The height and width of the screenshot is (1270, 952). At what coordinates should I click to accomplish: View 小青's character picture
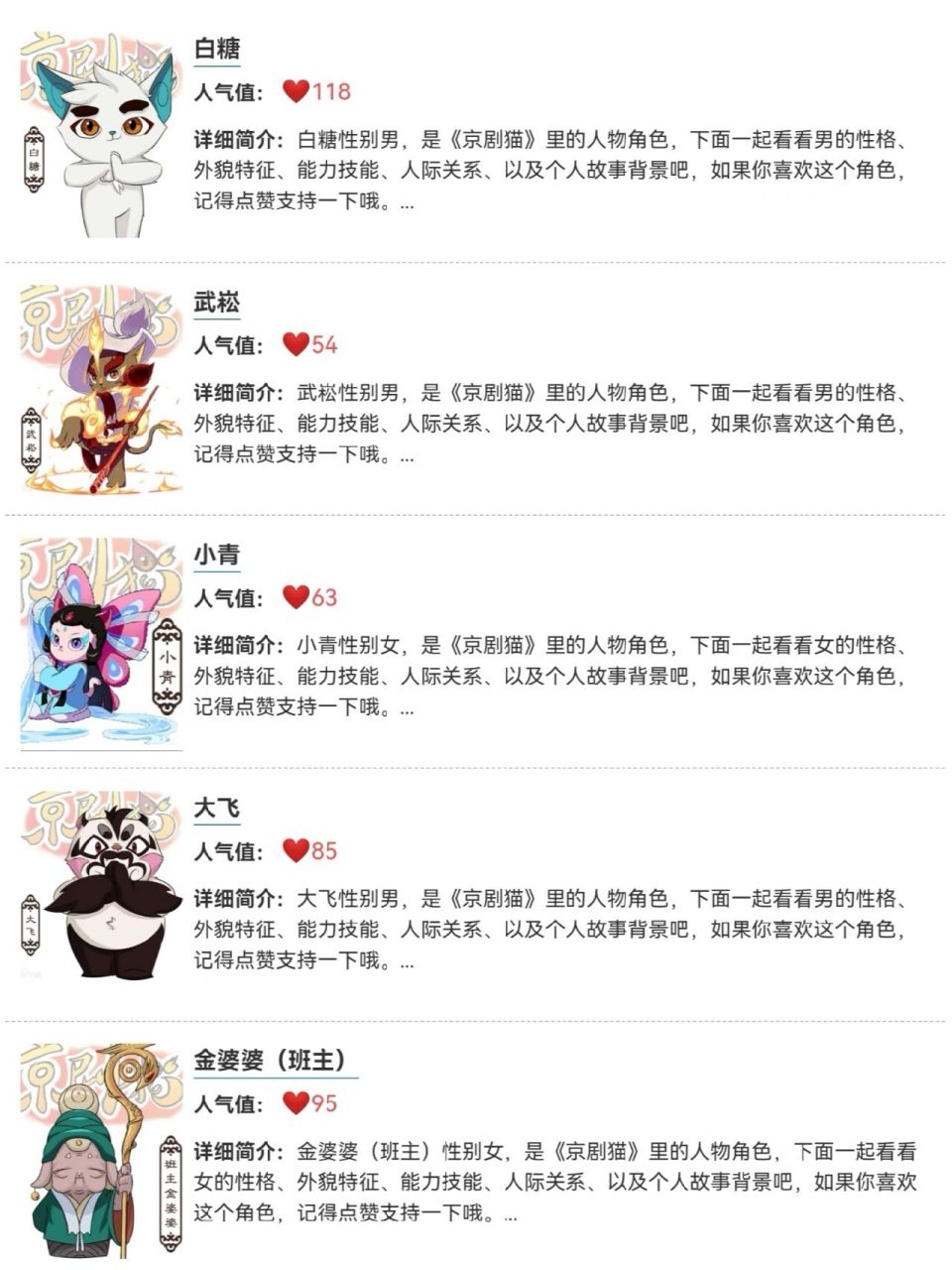point(101,642)
